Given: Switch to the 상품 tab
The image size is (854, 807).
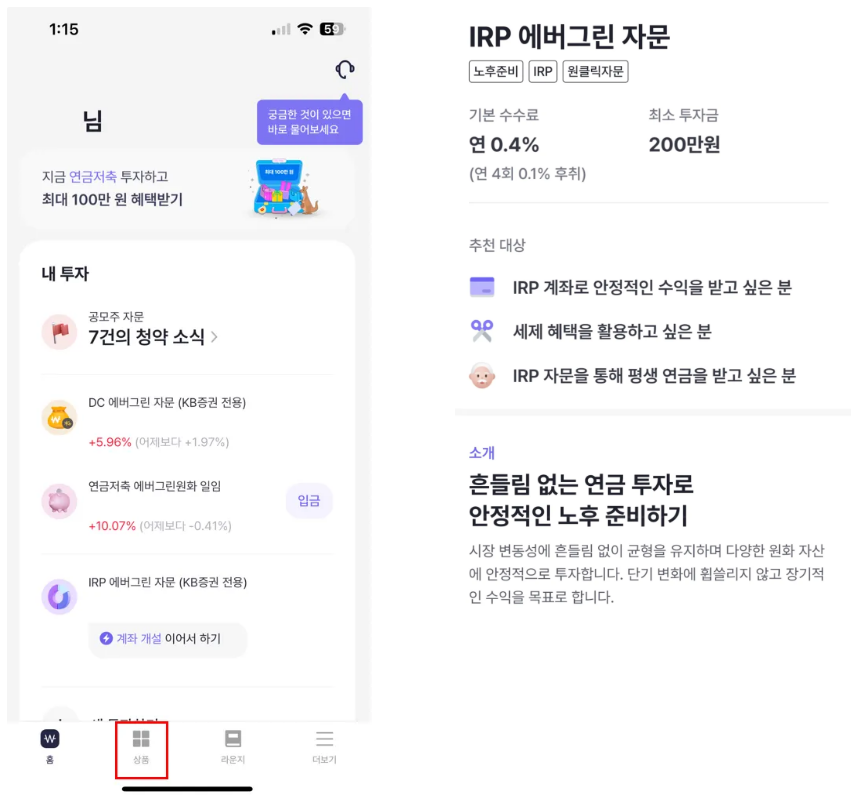Looking at the screenshot, I should pos(141,747).
